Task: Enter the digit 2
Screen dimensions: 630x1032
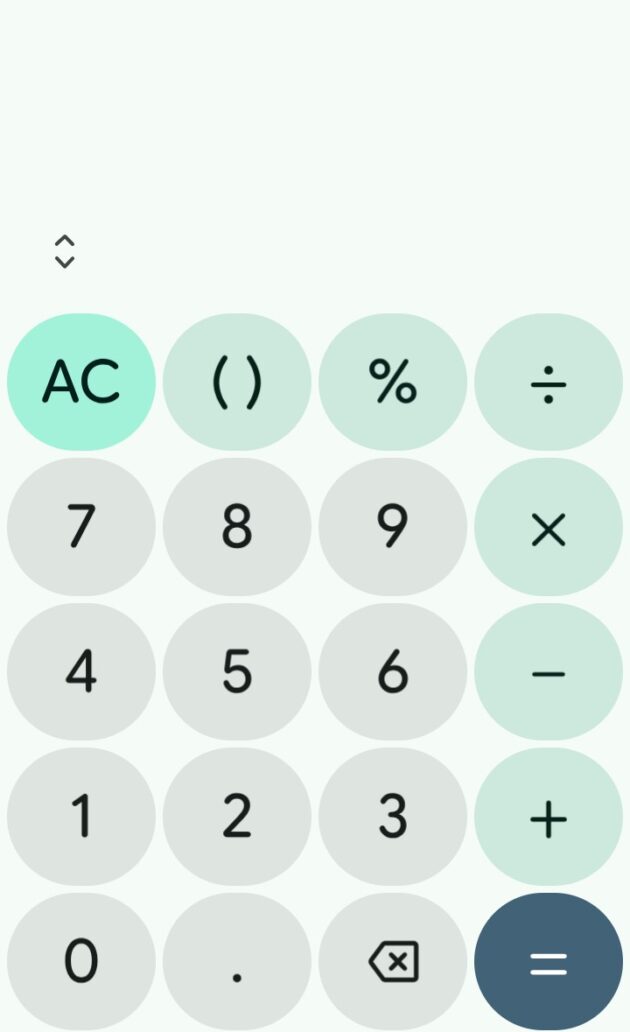Action: [237, 816]
